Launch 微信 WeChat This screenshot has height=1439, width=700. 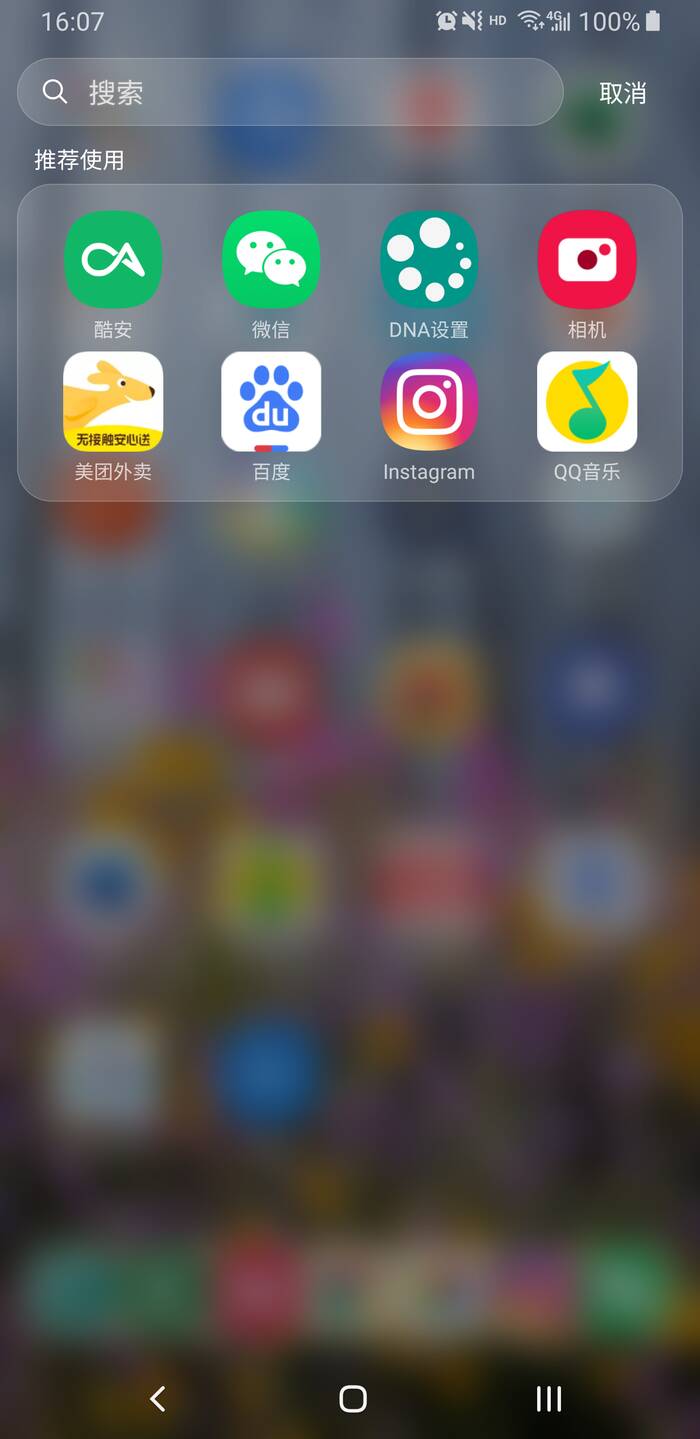click(x=271, y=260)
